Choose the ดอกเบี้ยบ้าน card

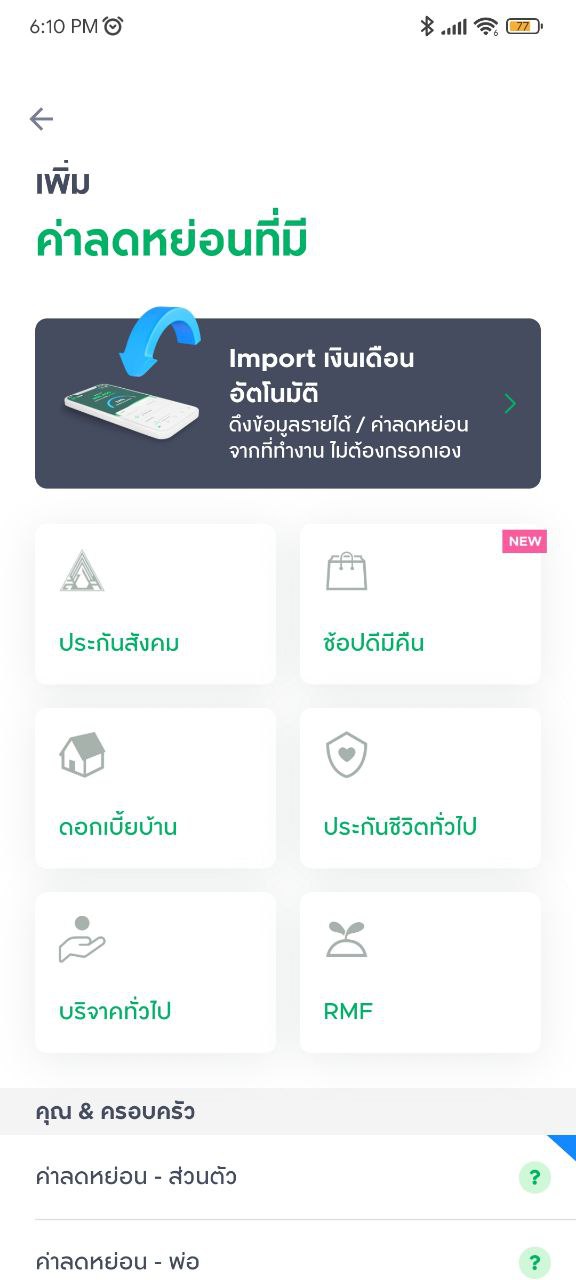pos(155,788)
